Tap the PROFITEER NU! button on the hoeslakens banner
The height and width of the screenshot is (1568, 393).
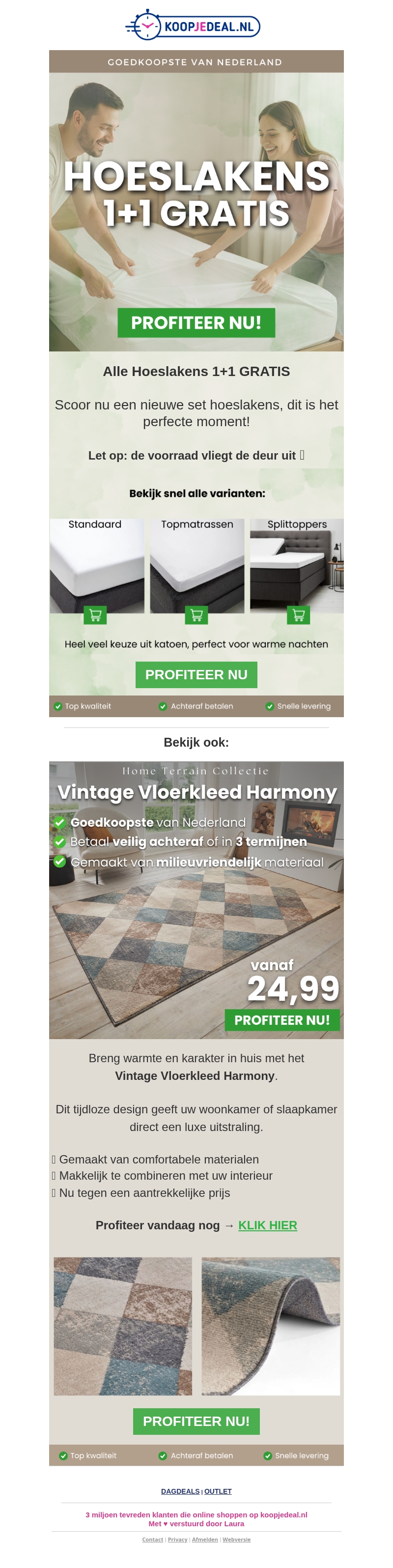196,322
